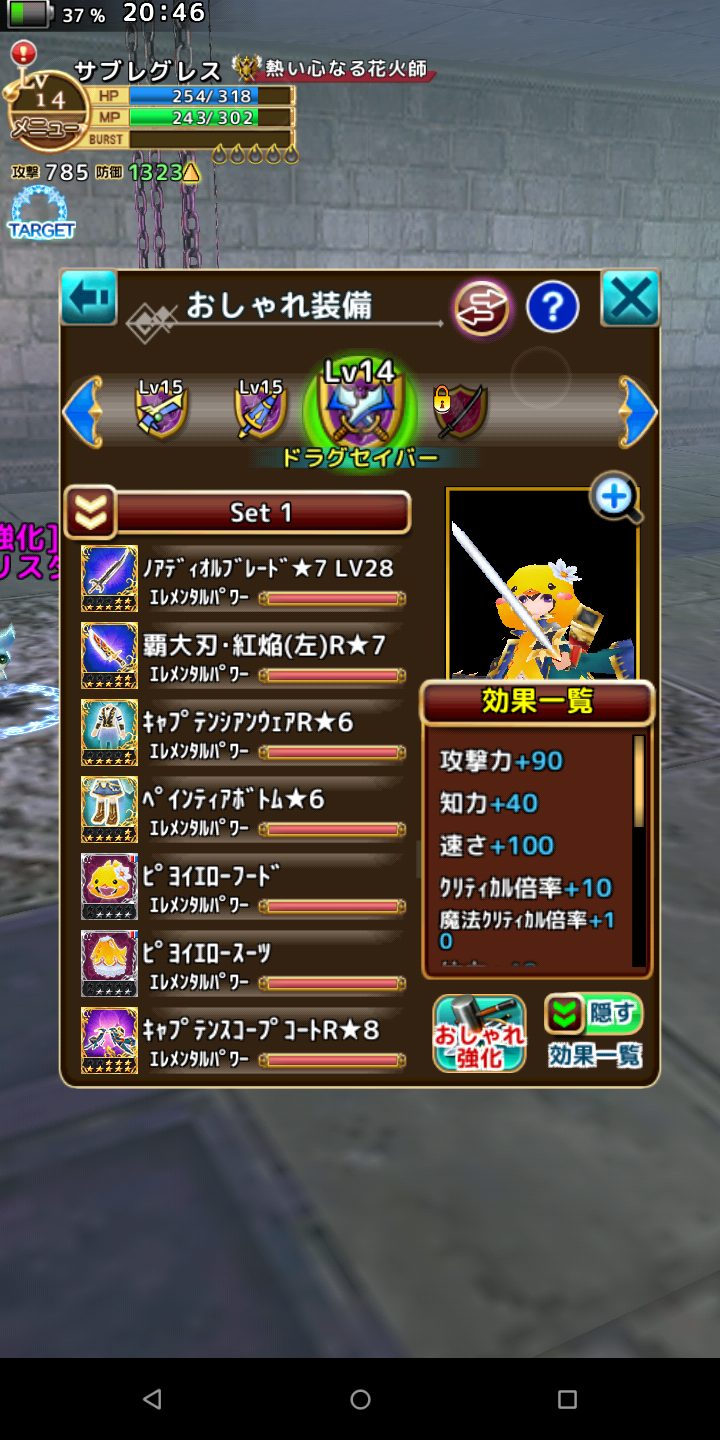720x1440 pixels.
Task: Select キャプテンスコープコートR★8 row
Action: click(x=244, y=1040)
